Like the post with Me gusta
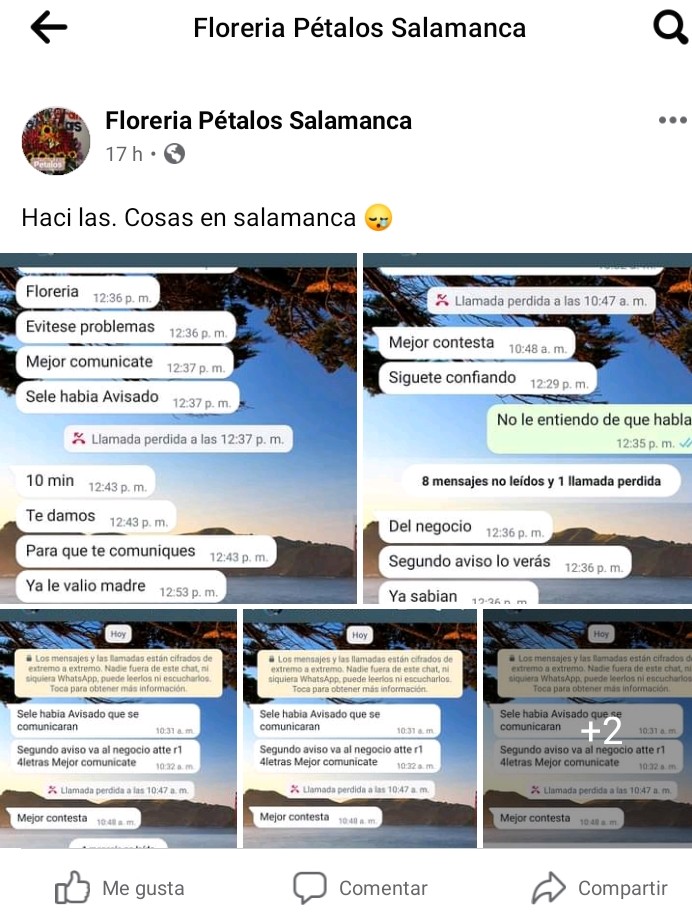The width and height of the screenshot is (692, 912). pyautogui.click(x=119, y=887)
